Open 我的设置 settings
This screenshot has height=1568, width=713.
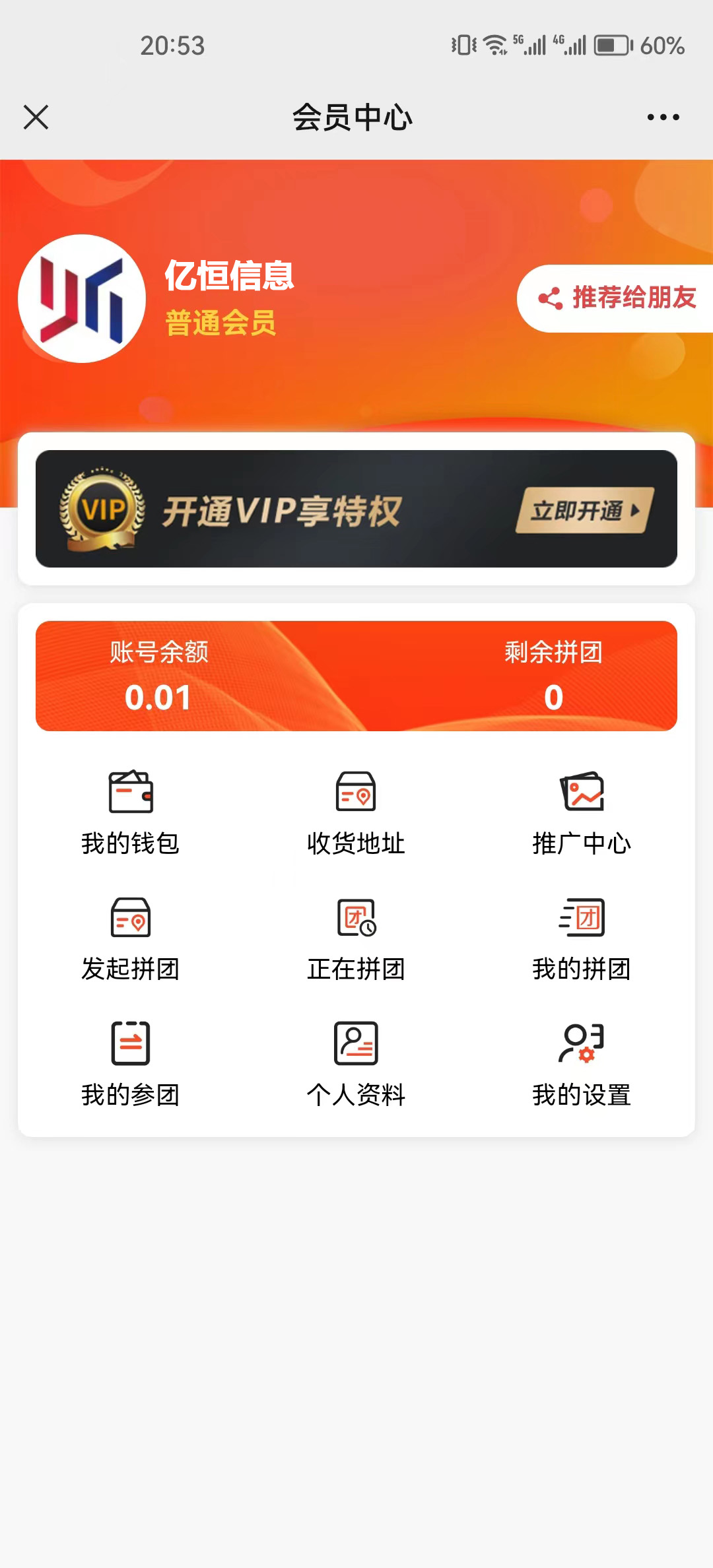(x=582, y=1064)
